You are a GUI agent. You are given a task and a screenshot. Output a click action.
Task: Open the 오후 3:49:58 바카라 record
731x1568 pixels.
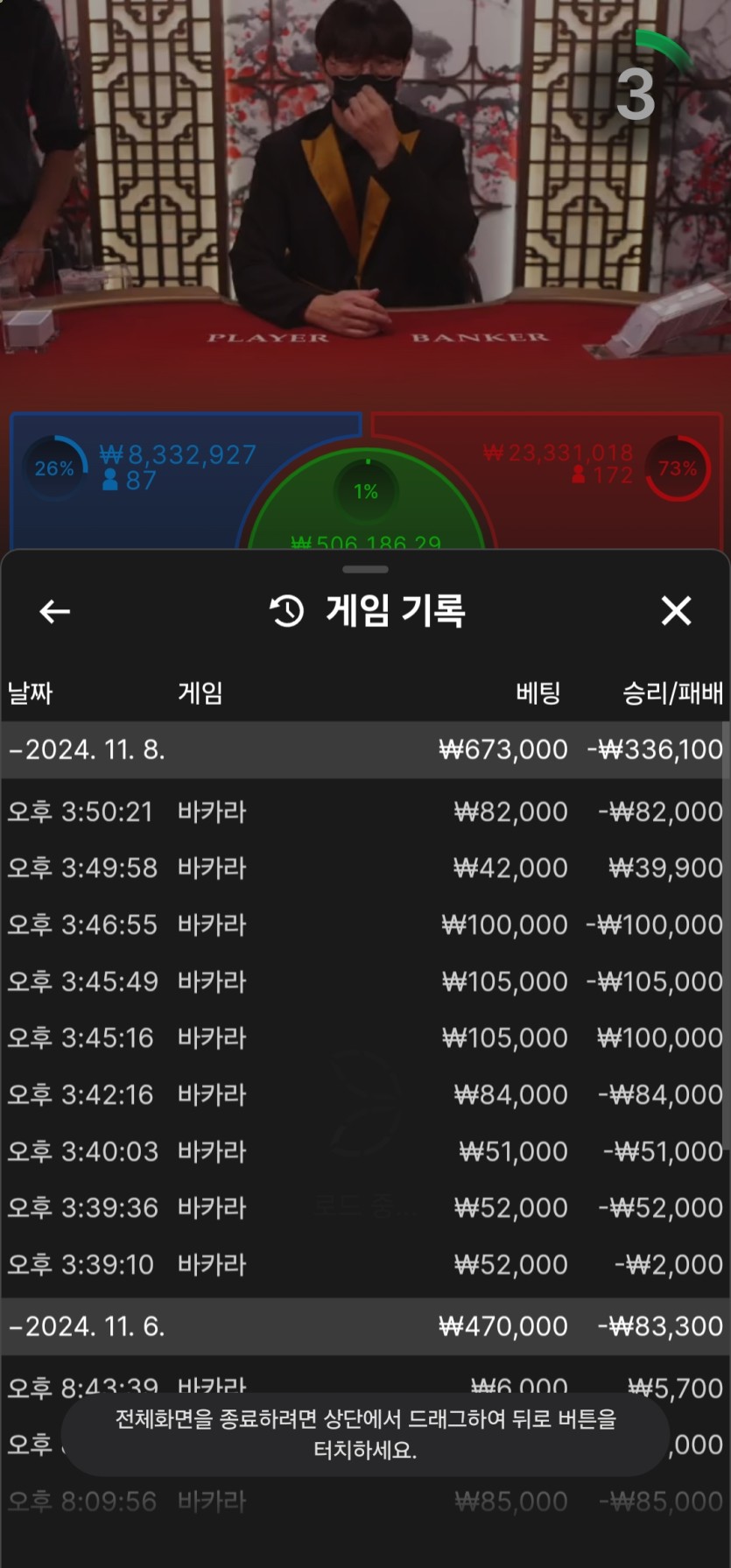click(363, 868)
